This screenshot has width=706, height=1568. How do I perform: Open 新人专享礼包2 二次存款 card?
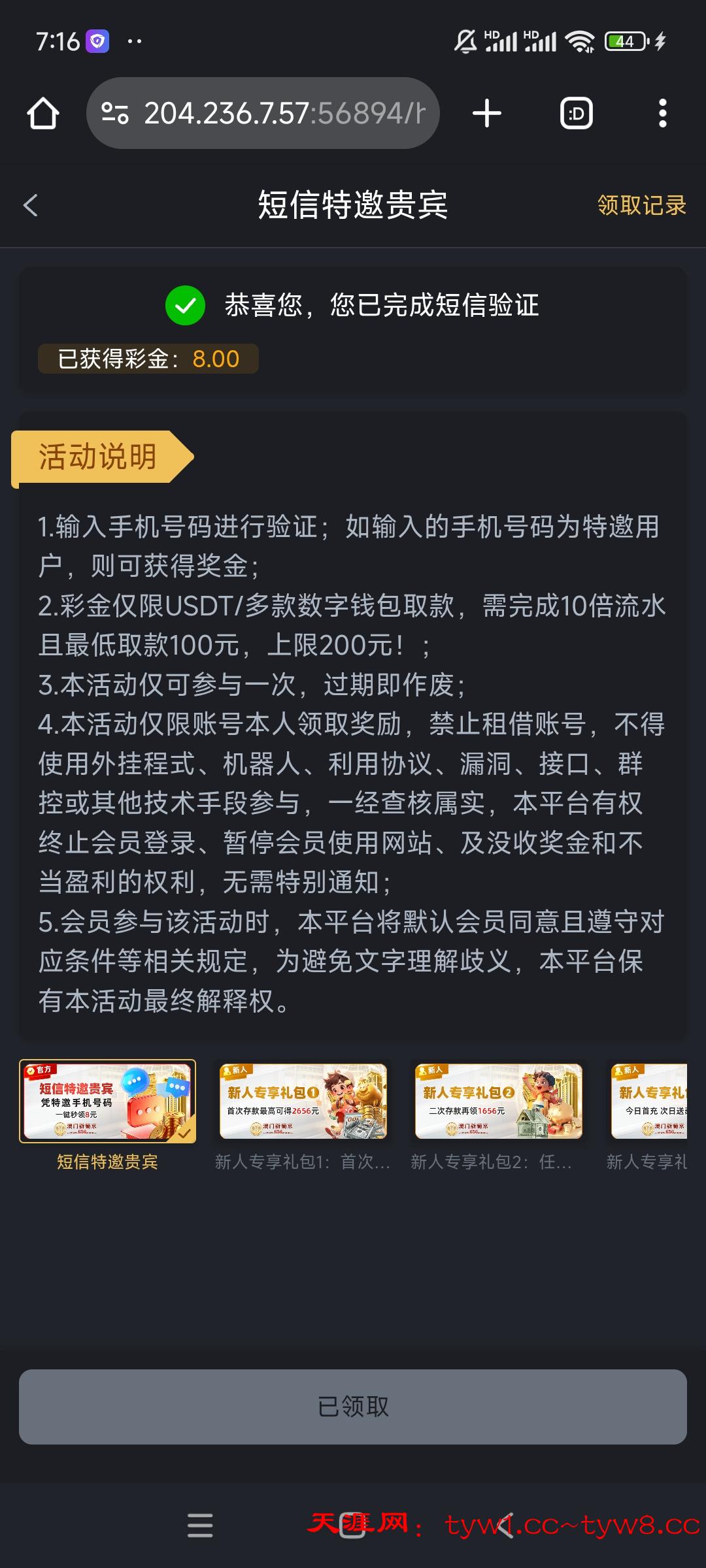(499, 1102)
